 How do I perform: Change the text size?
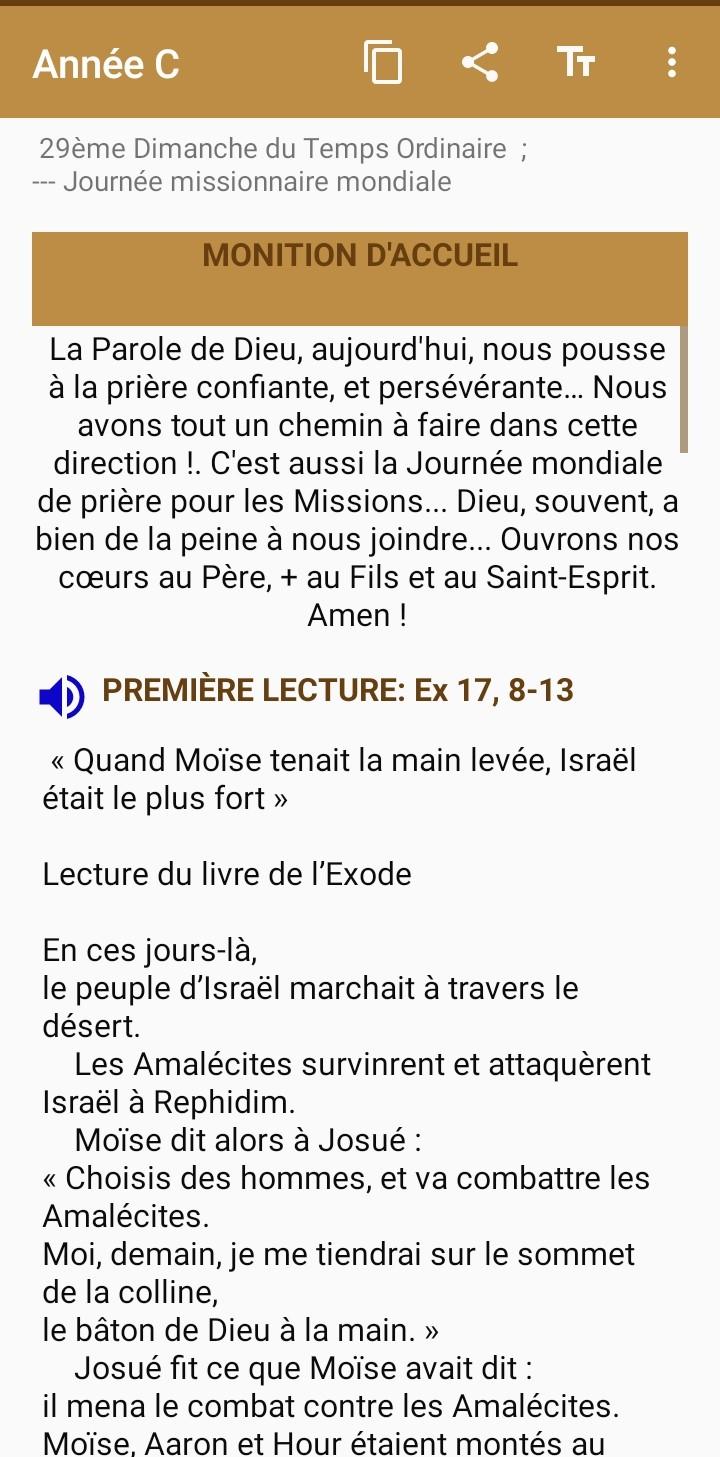click(576, 63)
